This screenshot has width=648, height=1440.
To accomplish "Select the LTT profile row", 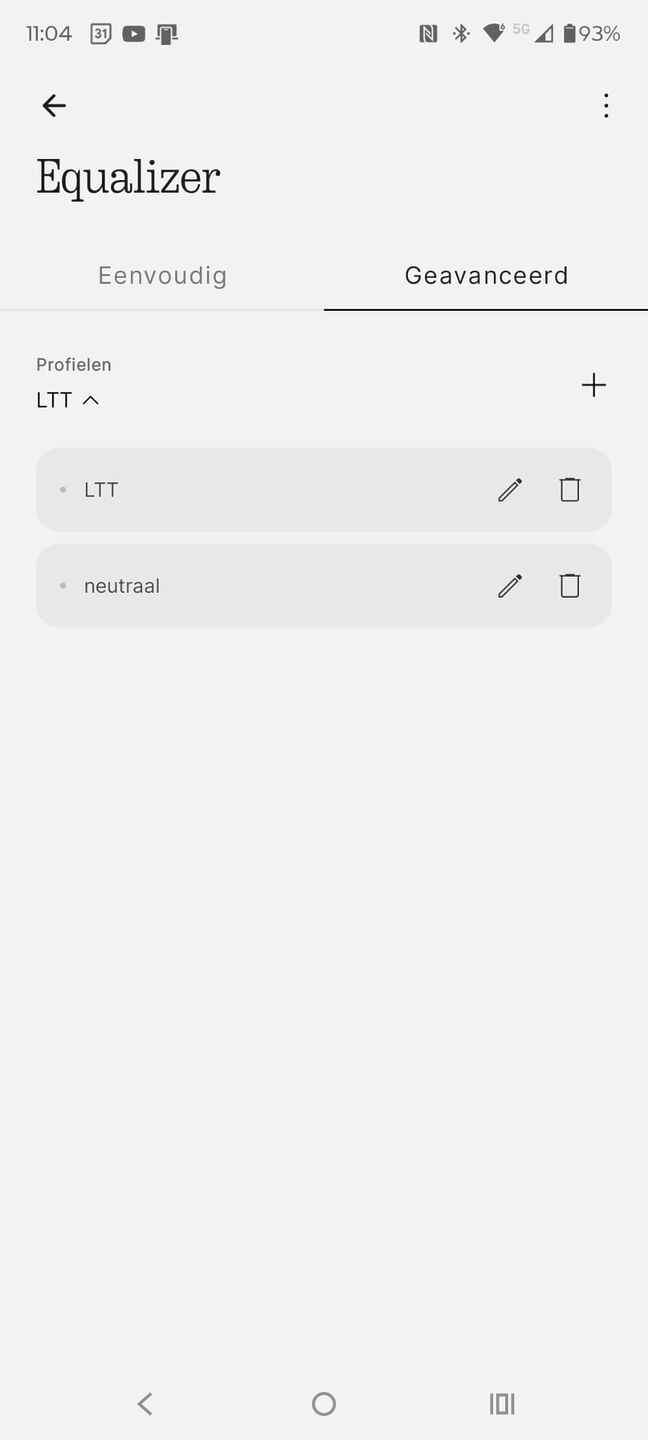I will coord(324,490).
